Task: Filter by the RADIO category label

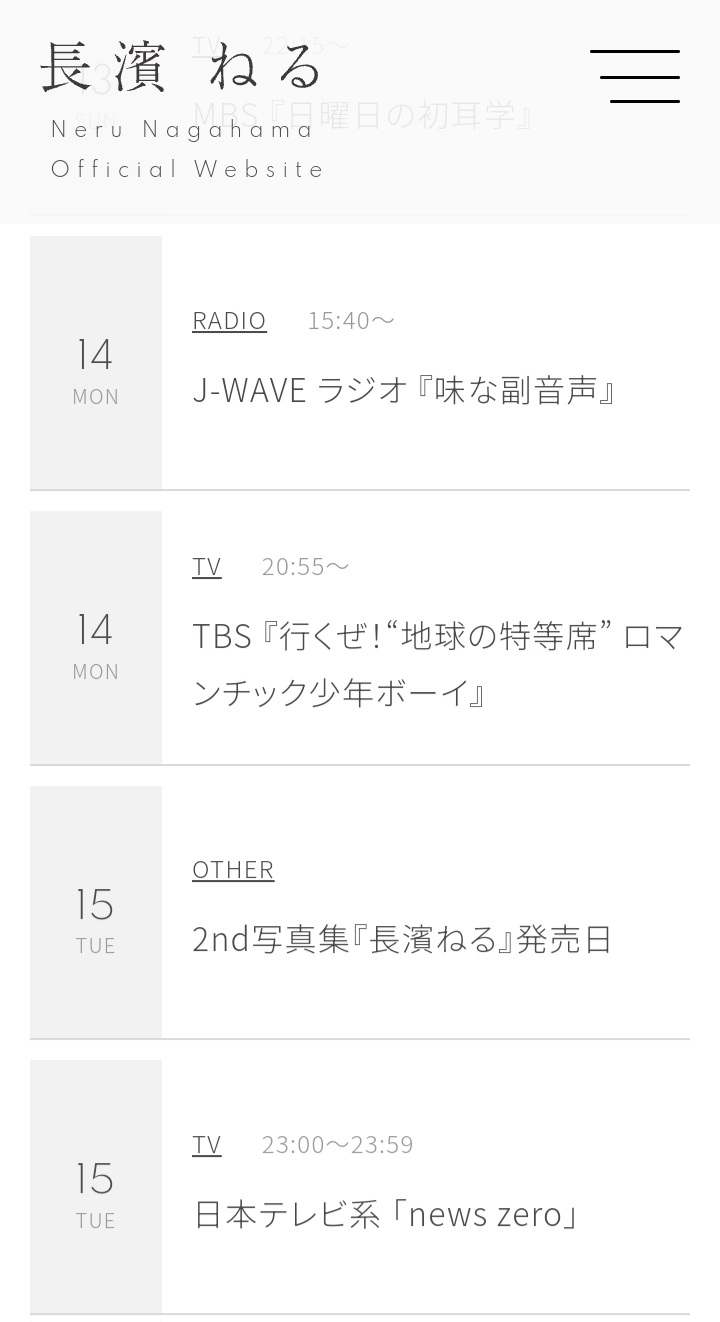Action: click(x=229, y=321)
